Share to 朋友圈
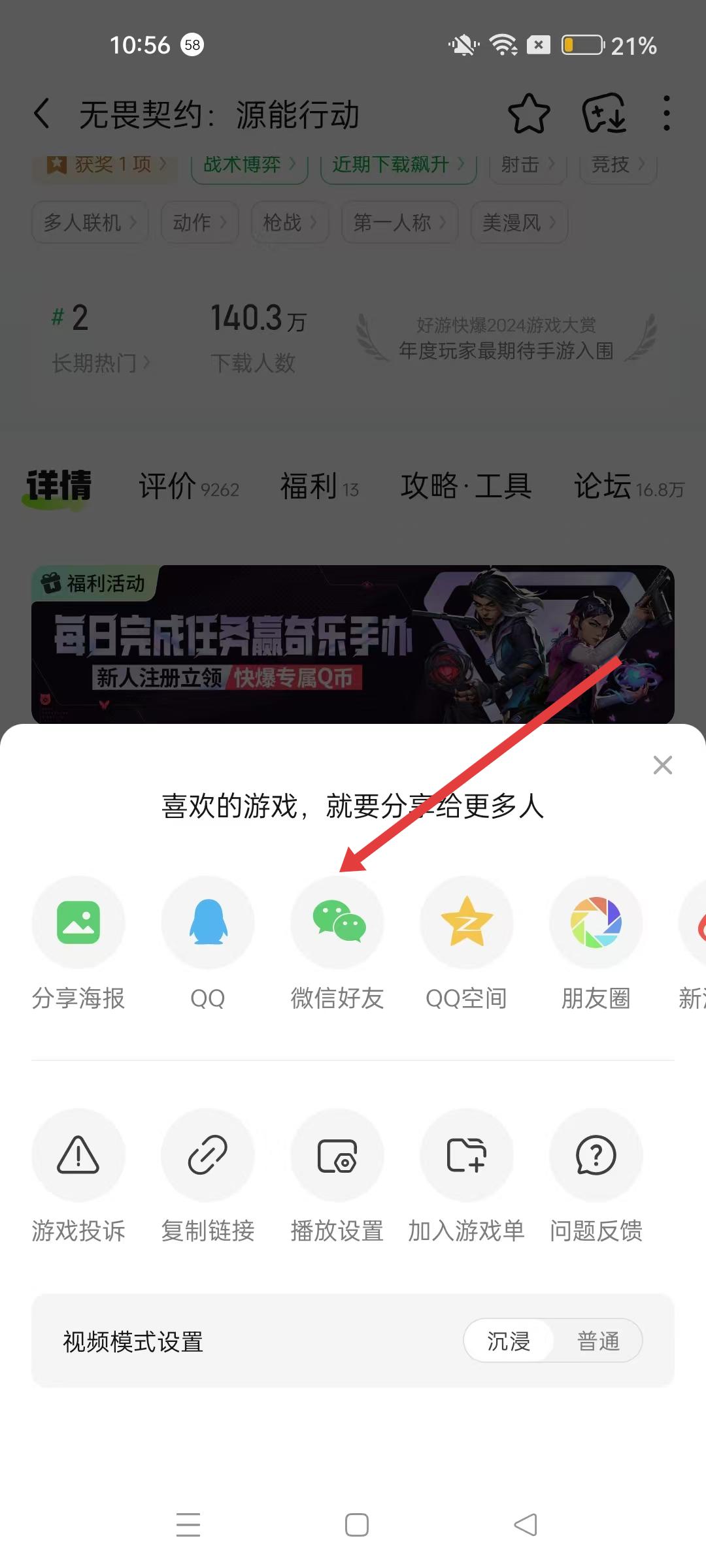Viewport: 706px width, 1568px height. [x=596, y=923]
